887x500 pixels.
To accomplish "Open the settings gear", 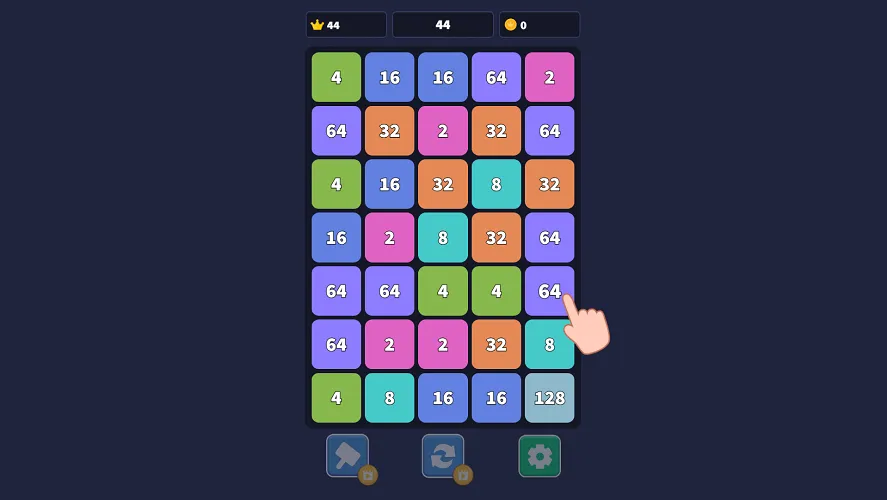I will (x=539, y=456).
